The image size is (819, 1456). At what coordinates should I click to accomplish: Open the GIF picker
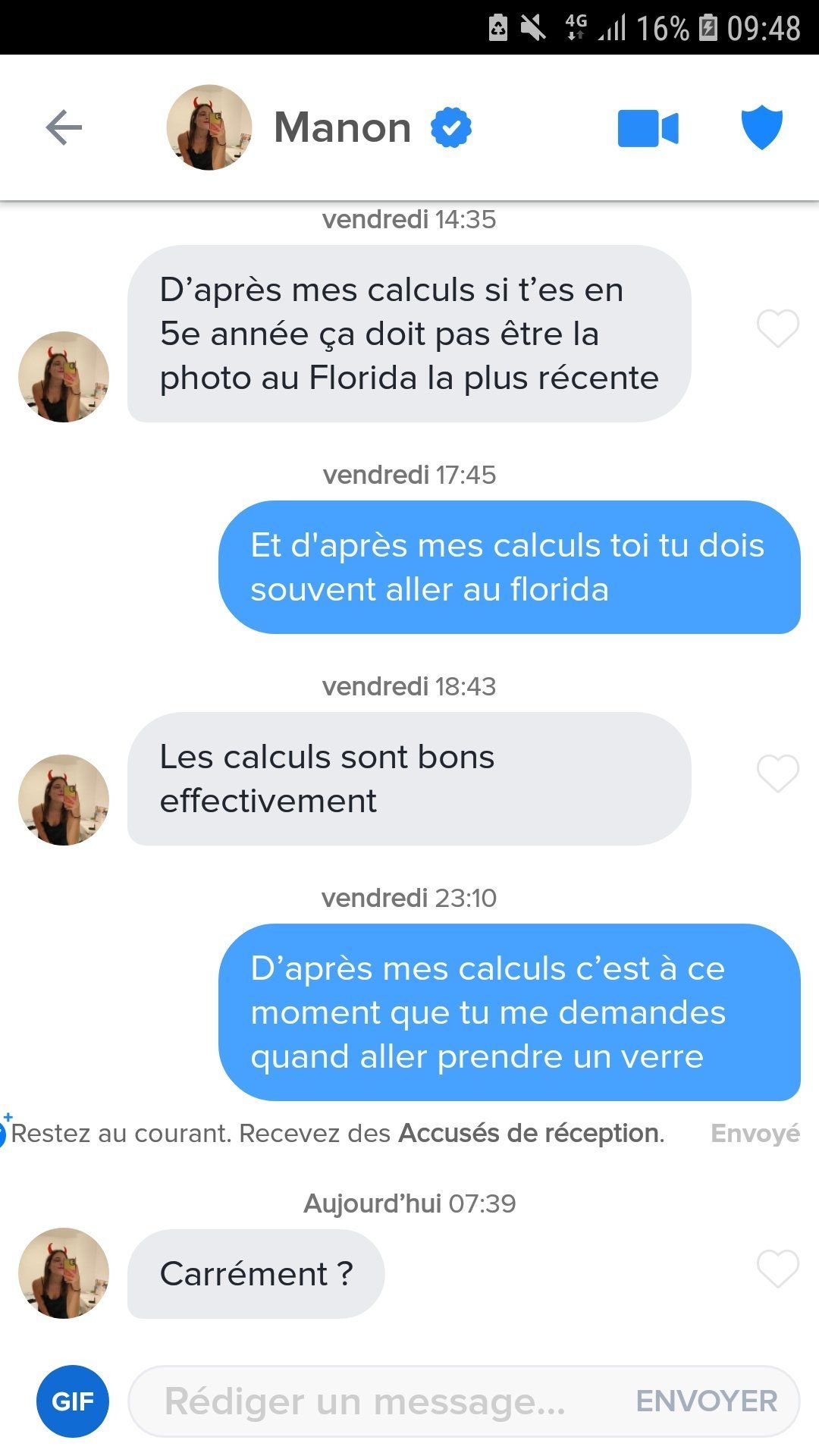coord(73,1401)
